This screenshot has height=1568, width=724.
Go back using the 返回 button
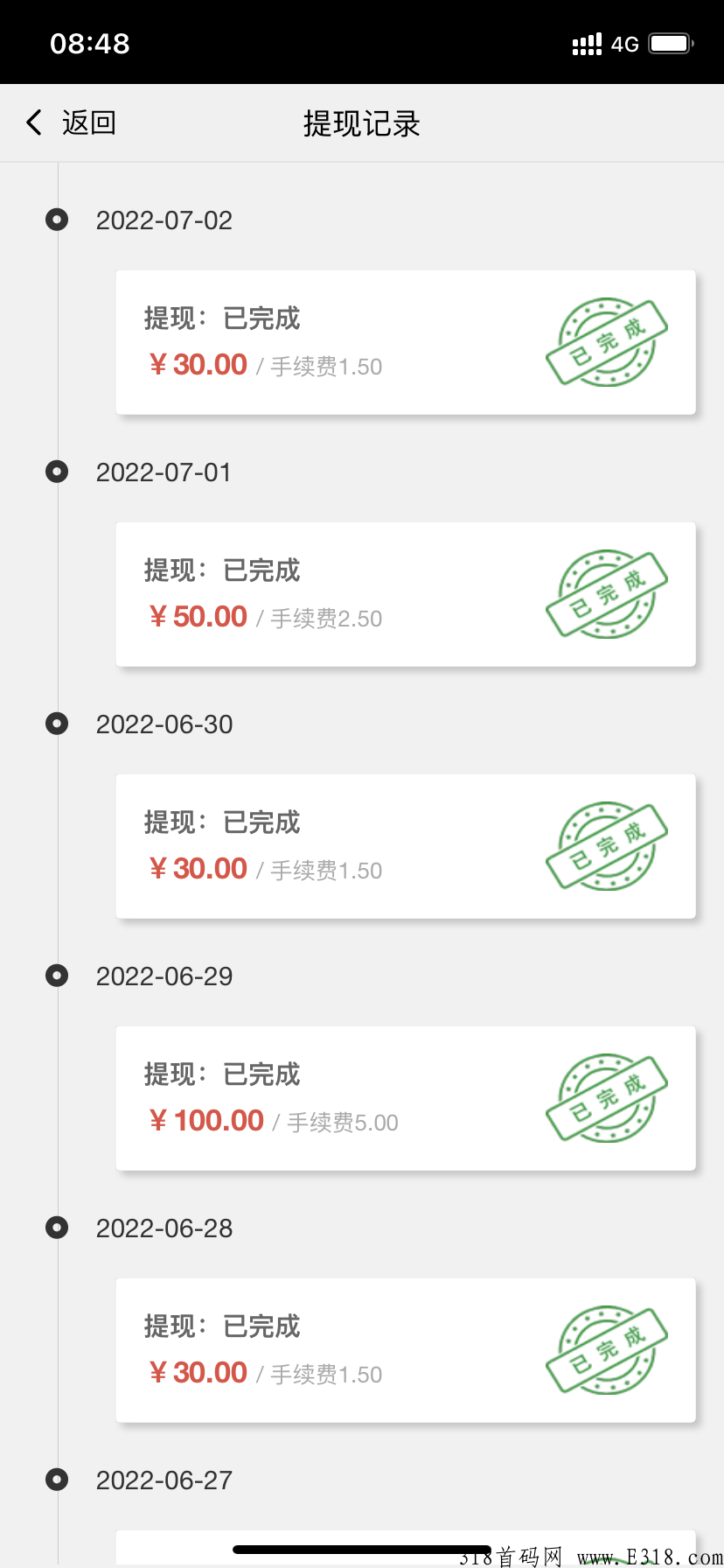point(72,122)
